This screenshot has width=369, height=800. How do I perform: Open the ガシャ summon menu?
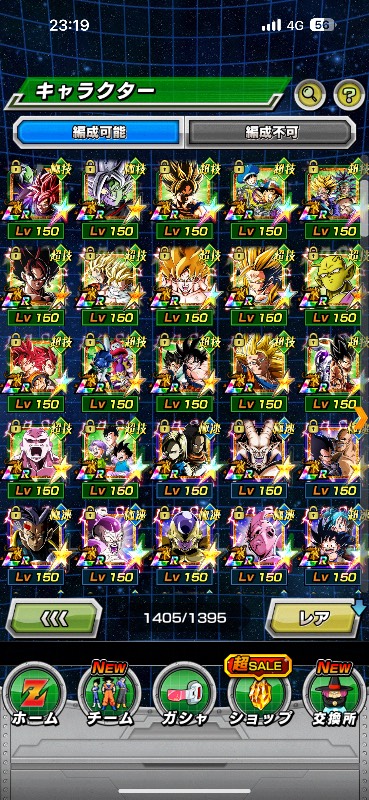tap(184, 697)
